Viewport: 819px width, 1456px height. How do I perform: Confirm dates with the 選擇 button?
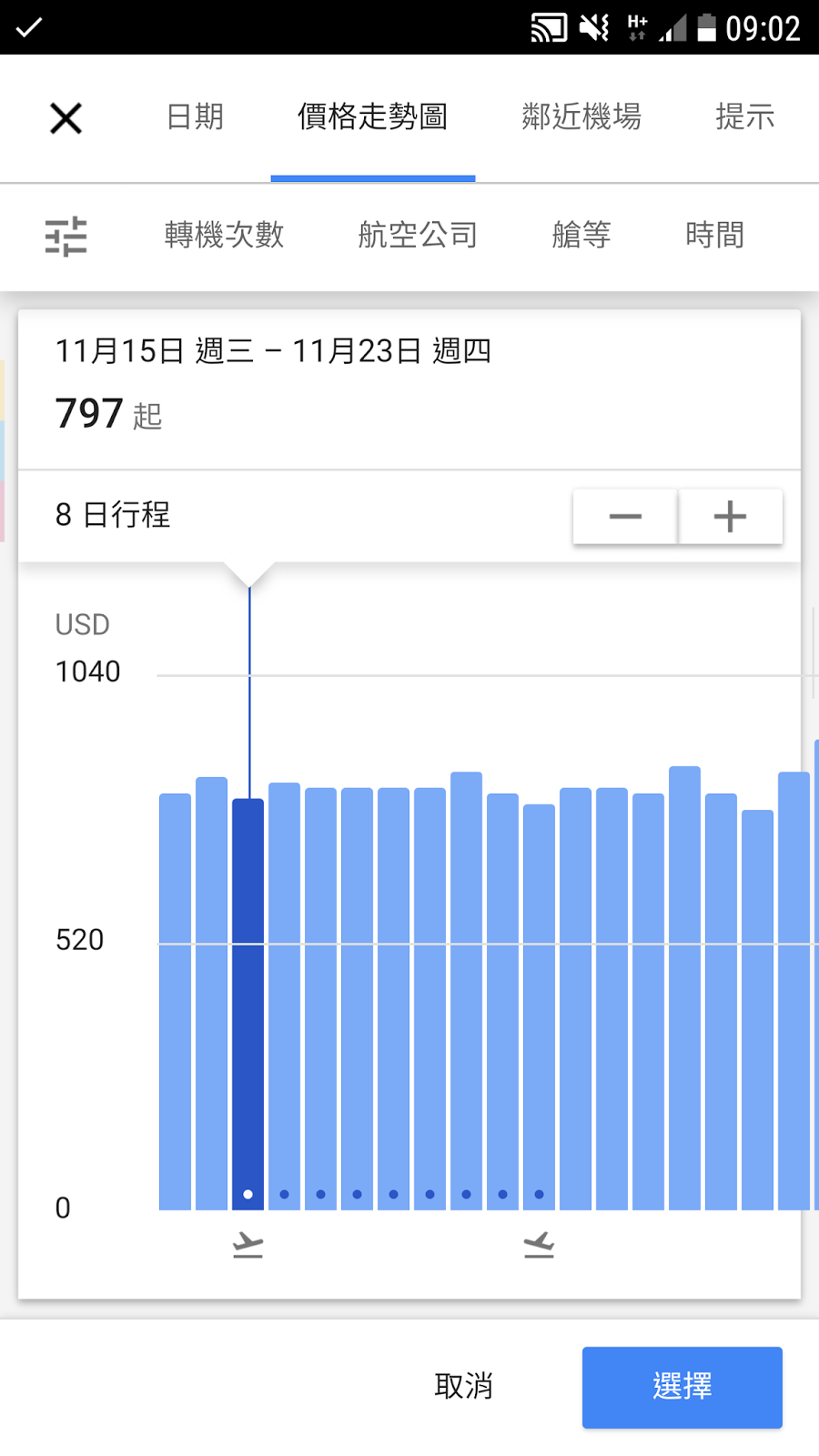[x=682, y=1387]
